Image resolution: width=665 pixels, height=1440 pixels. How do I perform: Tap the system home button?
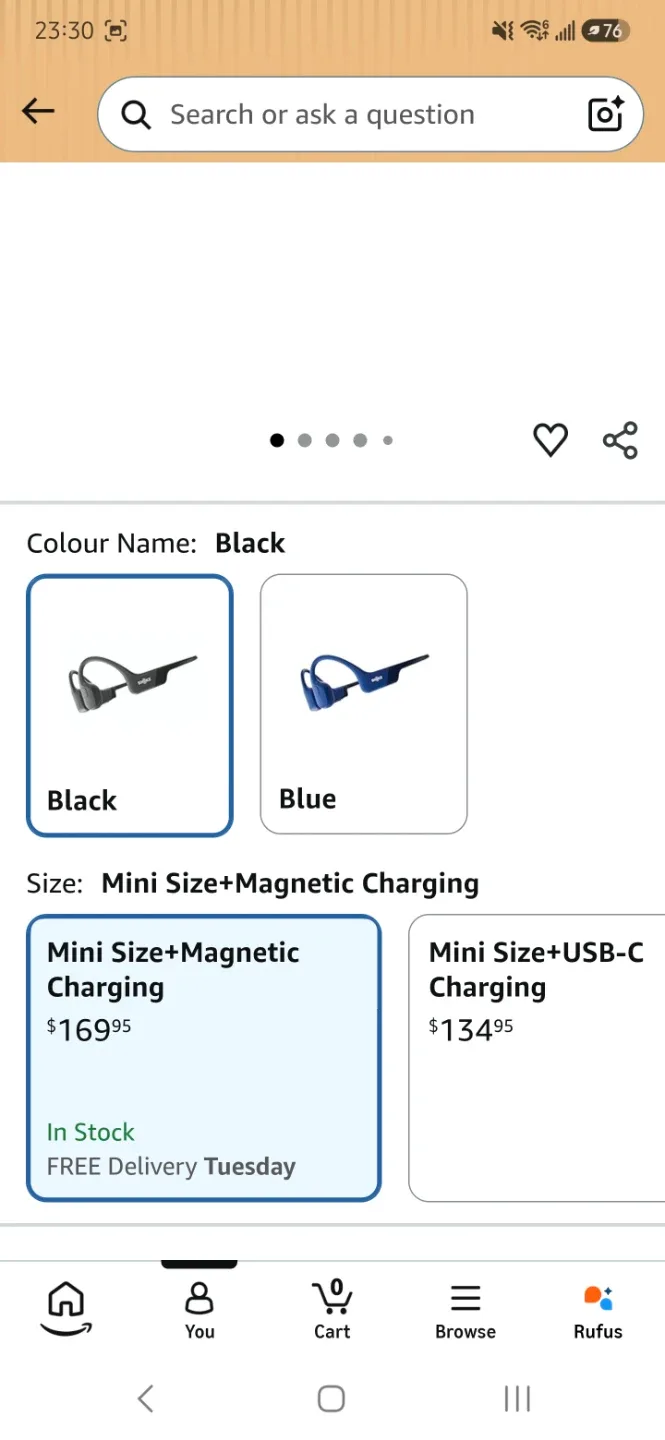[x=331, y=1398]
